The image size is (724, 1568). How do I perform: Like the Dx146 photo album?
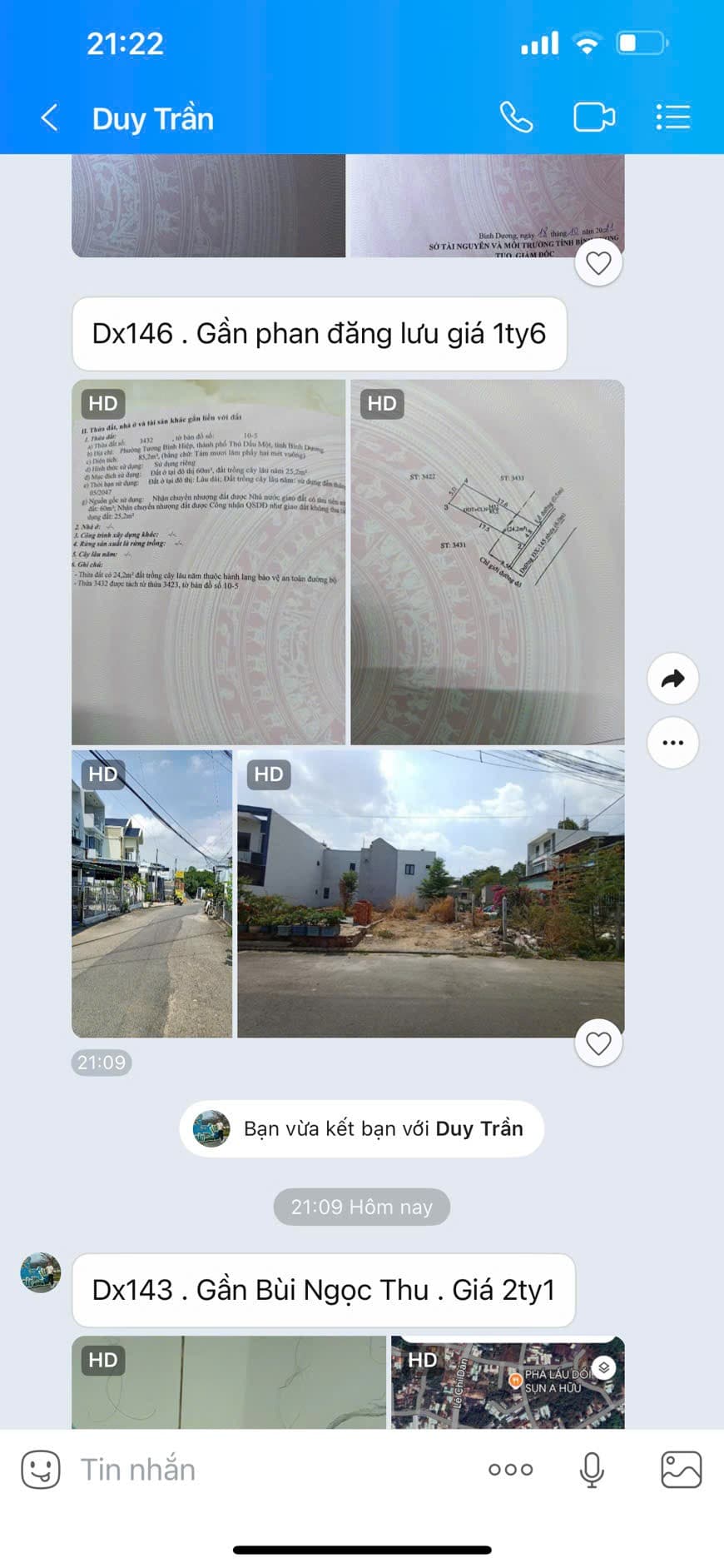coord(598,1043)
